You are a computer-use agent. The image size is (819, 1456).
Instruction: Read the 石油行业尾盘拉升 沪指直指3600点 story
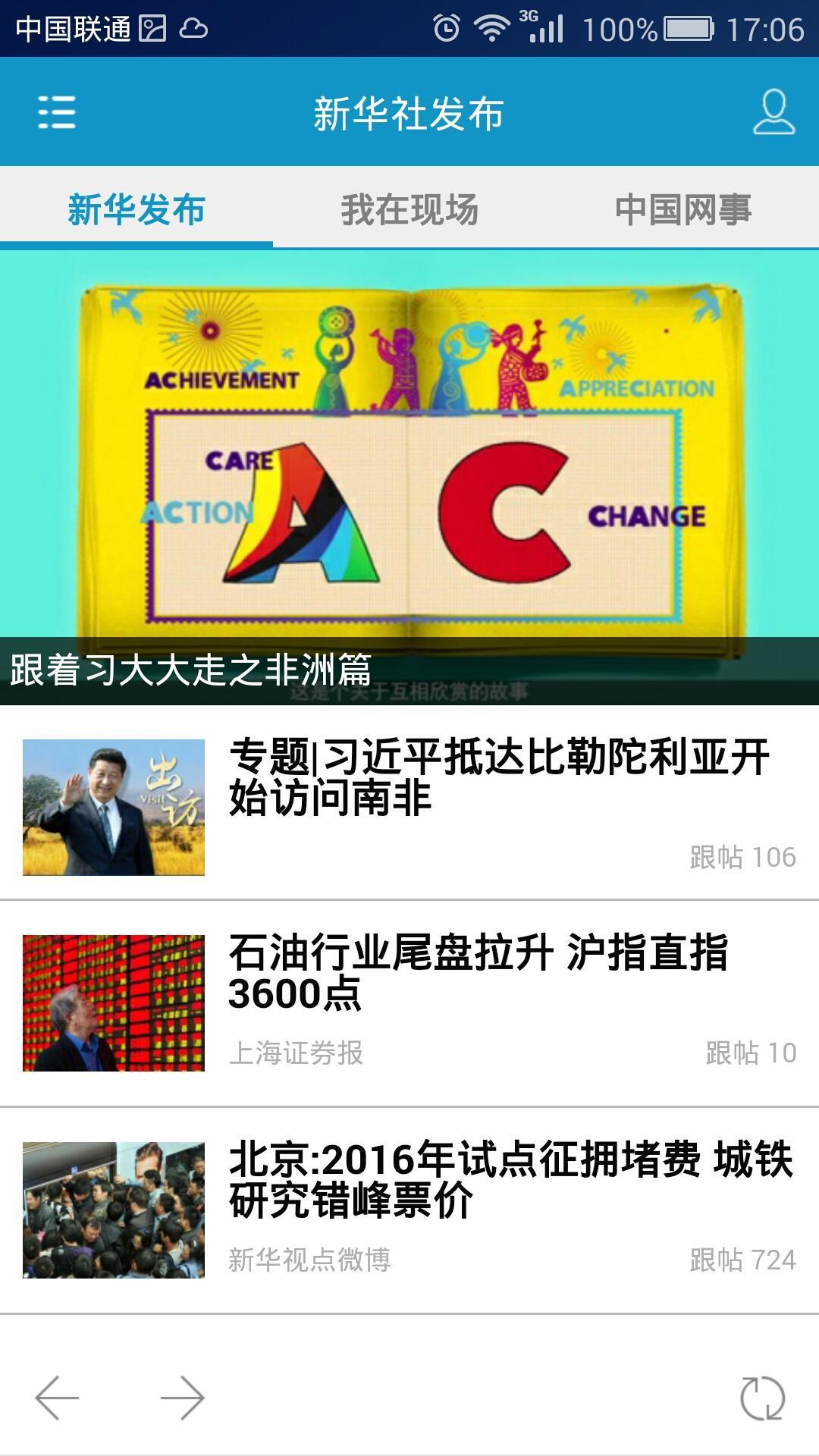pyautogui.click(x=478, y=973)
